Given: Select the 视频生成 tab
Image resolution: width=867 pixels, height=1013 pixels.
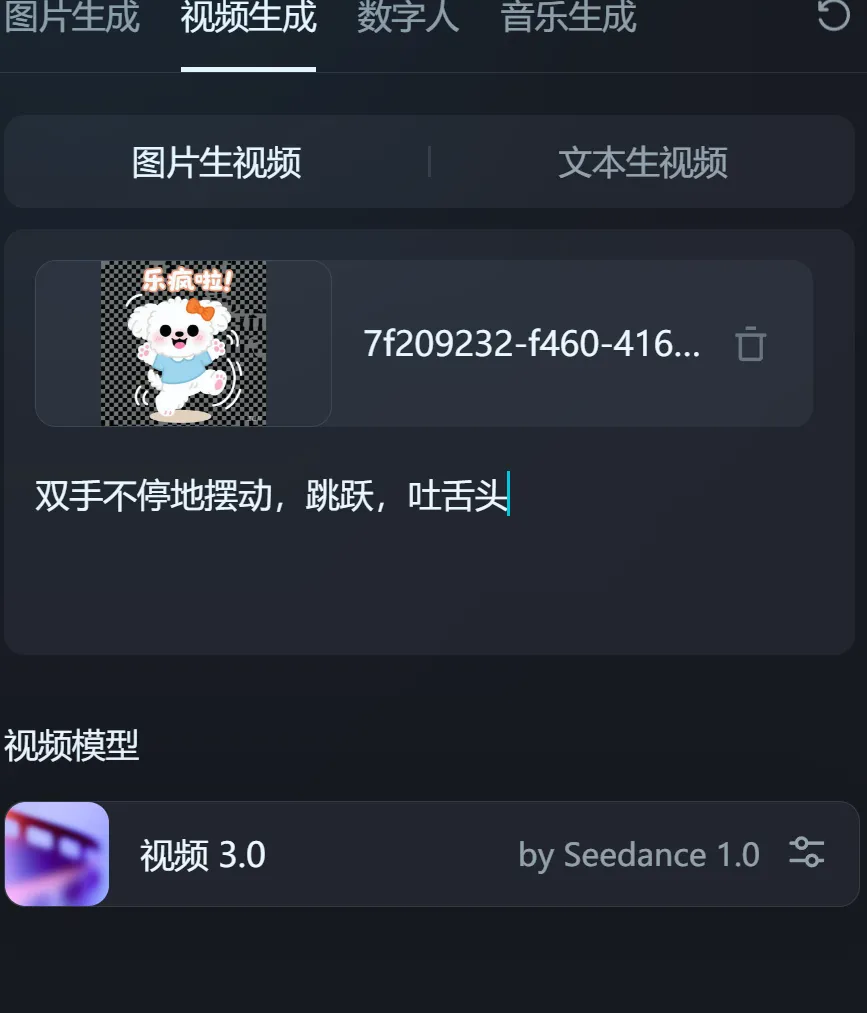Looking at the screenshot, I should 248,17.
